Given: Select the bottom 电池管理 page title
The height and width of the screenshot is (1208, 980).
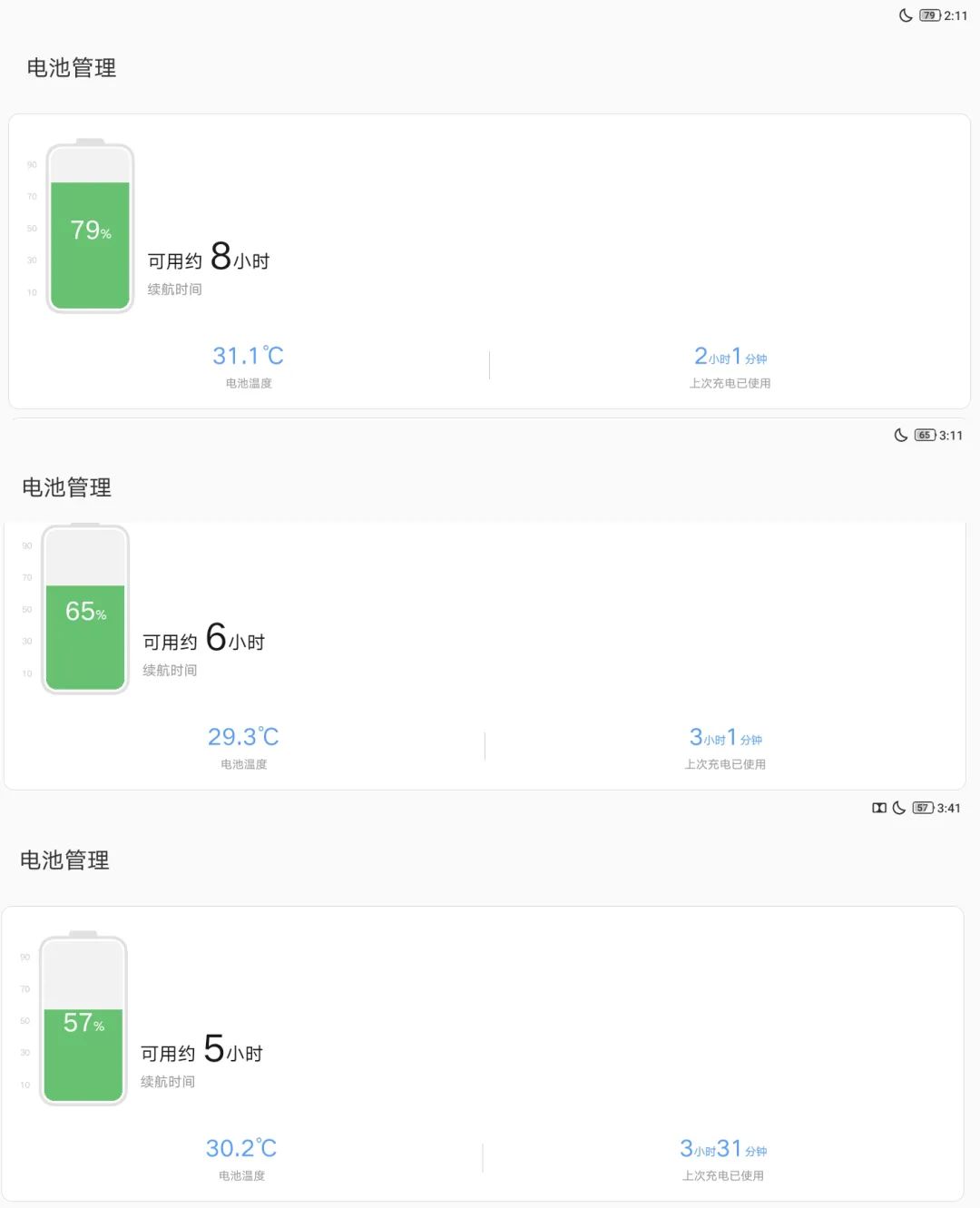Looking at the screenshot, I should pyautogui.click(x=65, y=860).
